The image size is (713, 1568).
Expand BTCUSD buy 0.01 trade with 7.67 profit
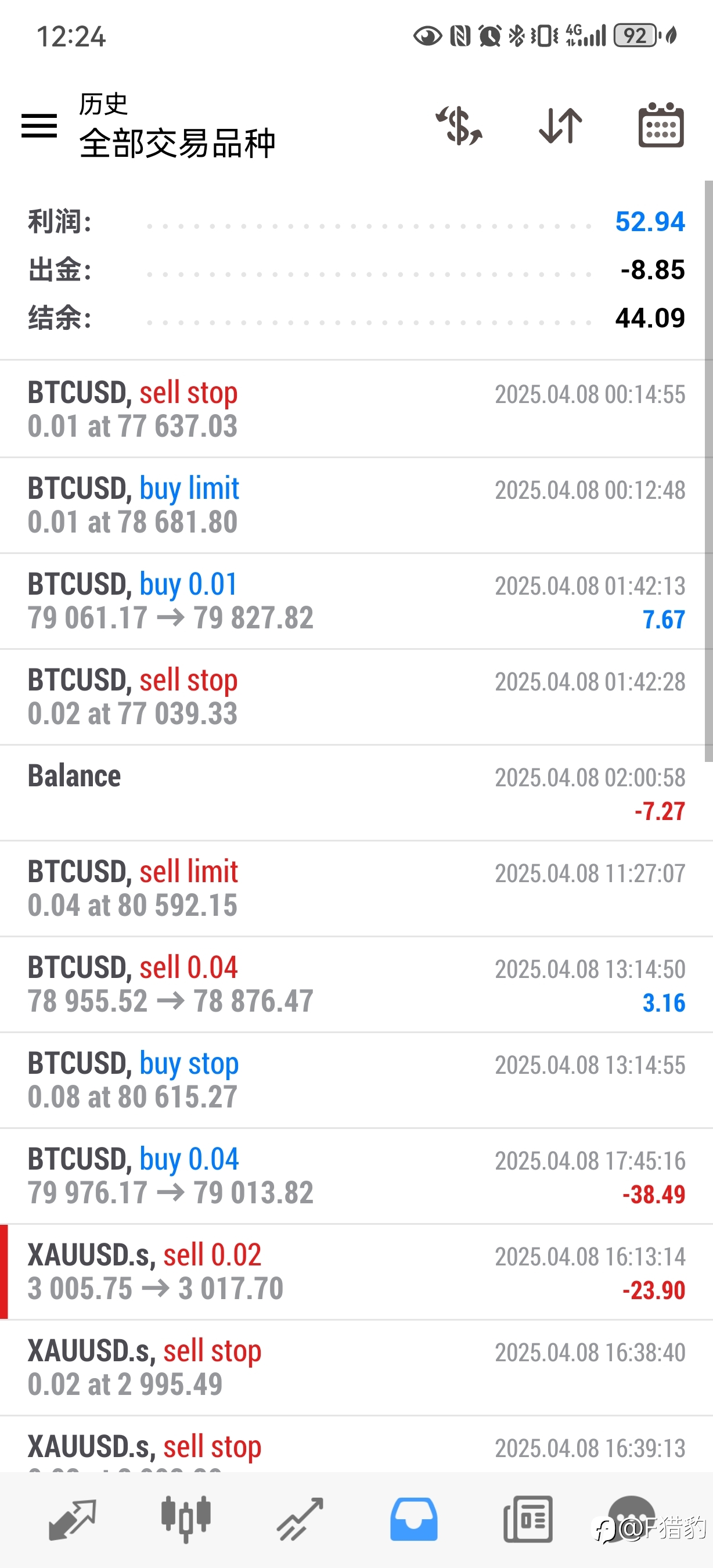point(356,601)
